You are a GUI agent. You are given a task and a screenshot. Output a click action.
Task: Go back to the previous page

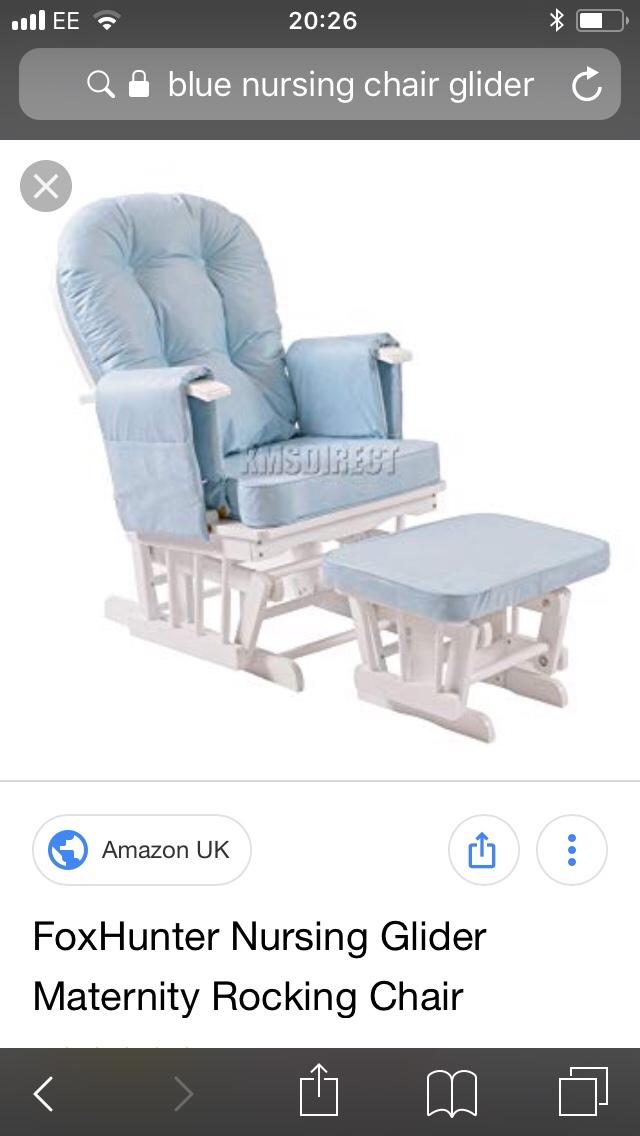pos(43,1094)
